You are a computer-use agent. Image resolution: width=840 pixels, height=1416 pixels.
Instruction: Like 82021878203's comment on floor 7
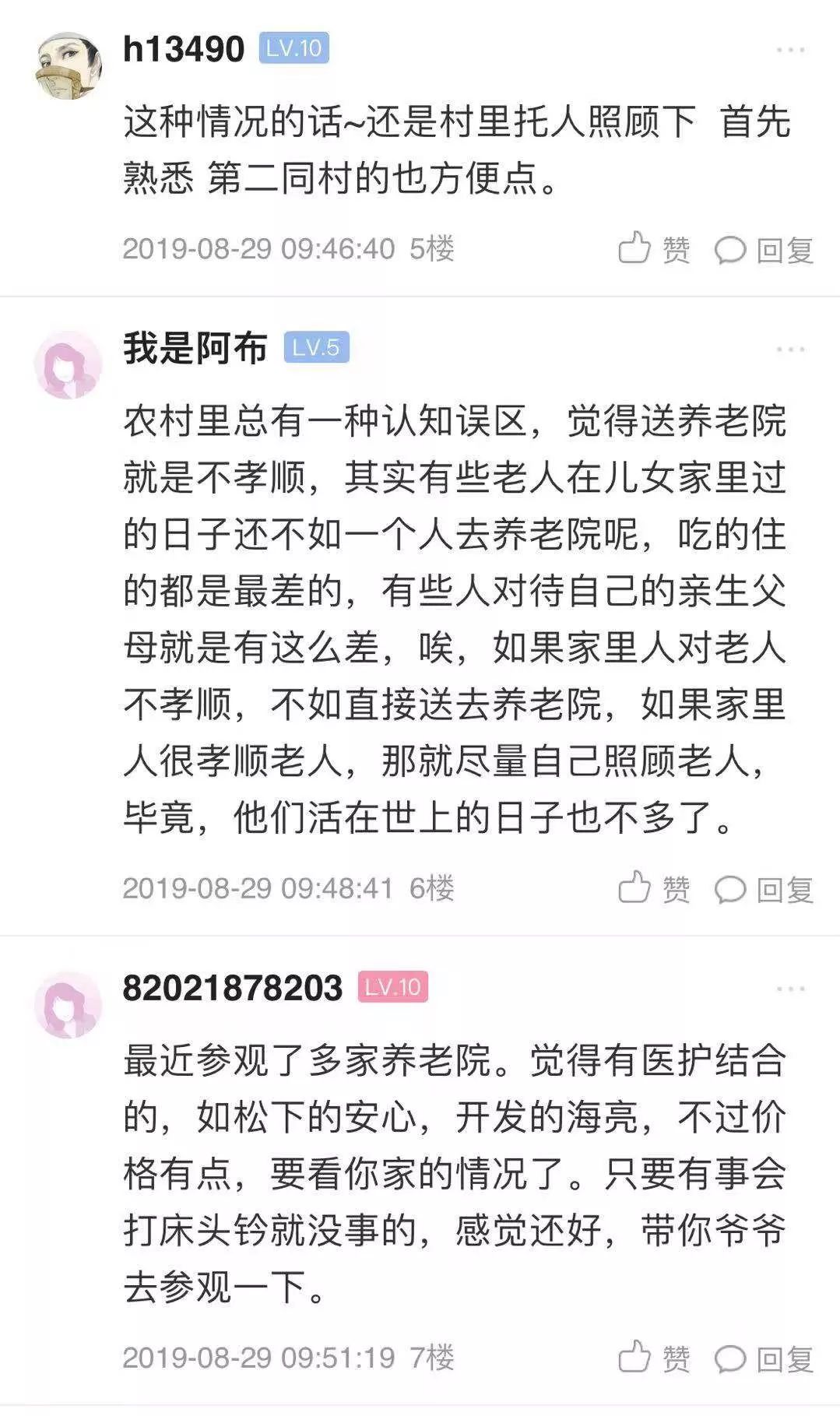pyautogui.click(x=654, y=1358)
